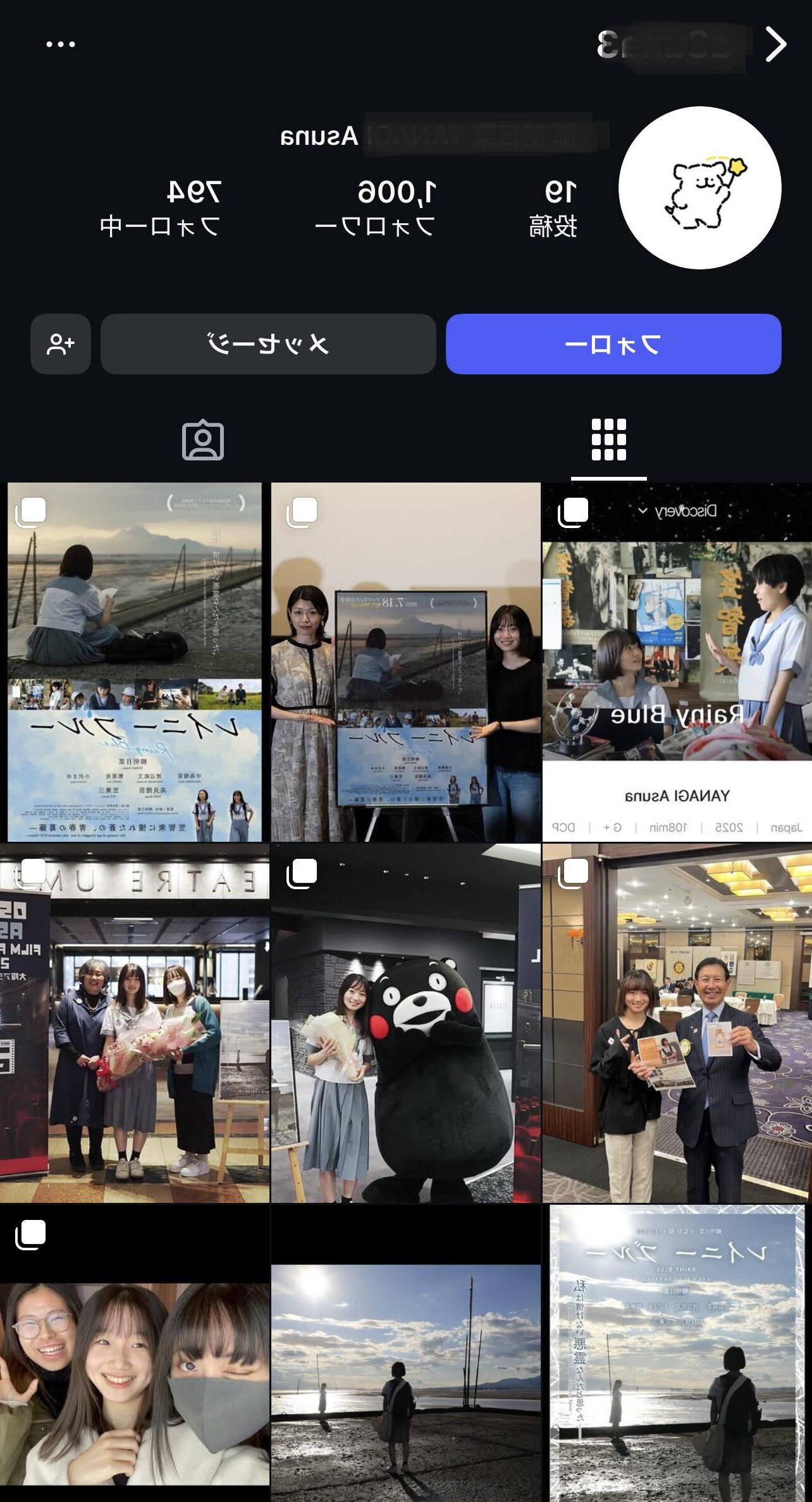
Task: Open the message button
Action: coord(268,344)
